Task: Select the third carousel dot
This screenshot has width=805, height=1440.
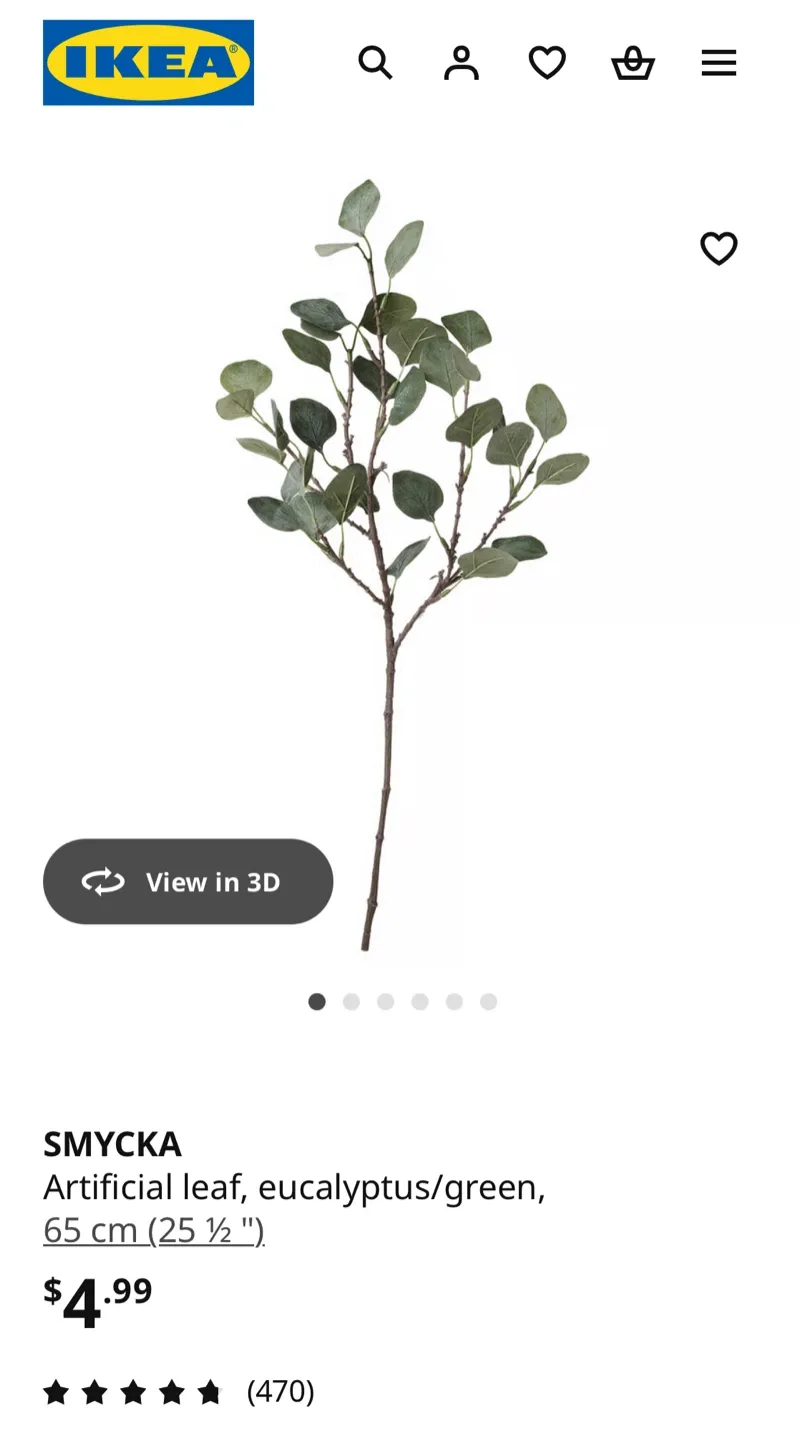Action: click(385, 1001)
